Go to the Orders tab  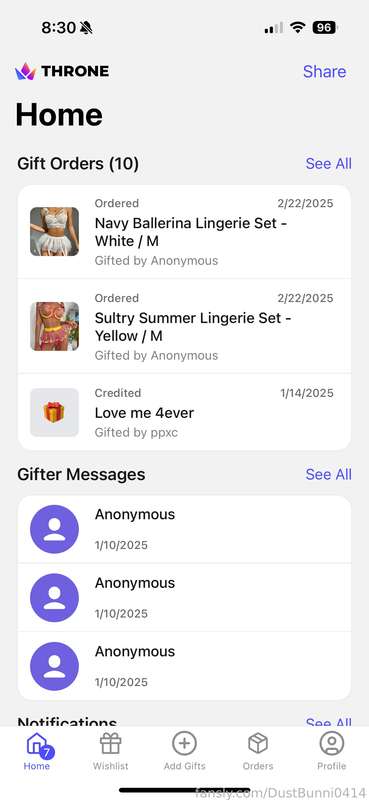[x=258, y=751]
